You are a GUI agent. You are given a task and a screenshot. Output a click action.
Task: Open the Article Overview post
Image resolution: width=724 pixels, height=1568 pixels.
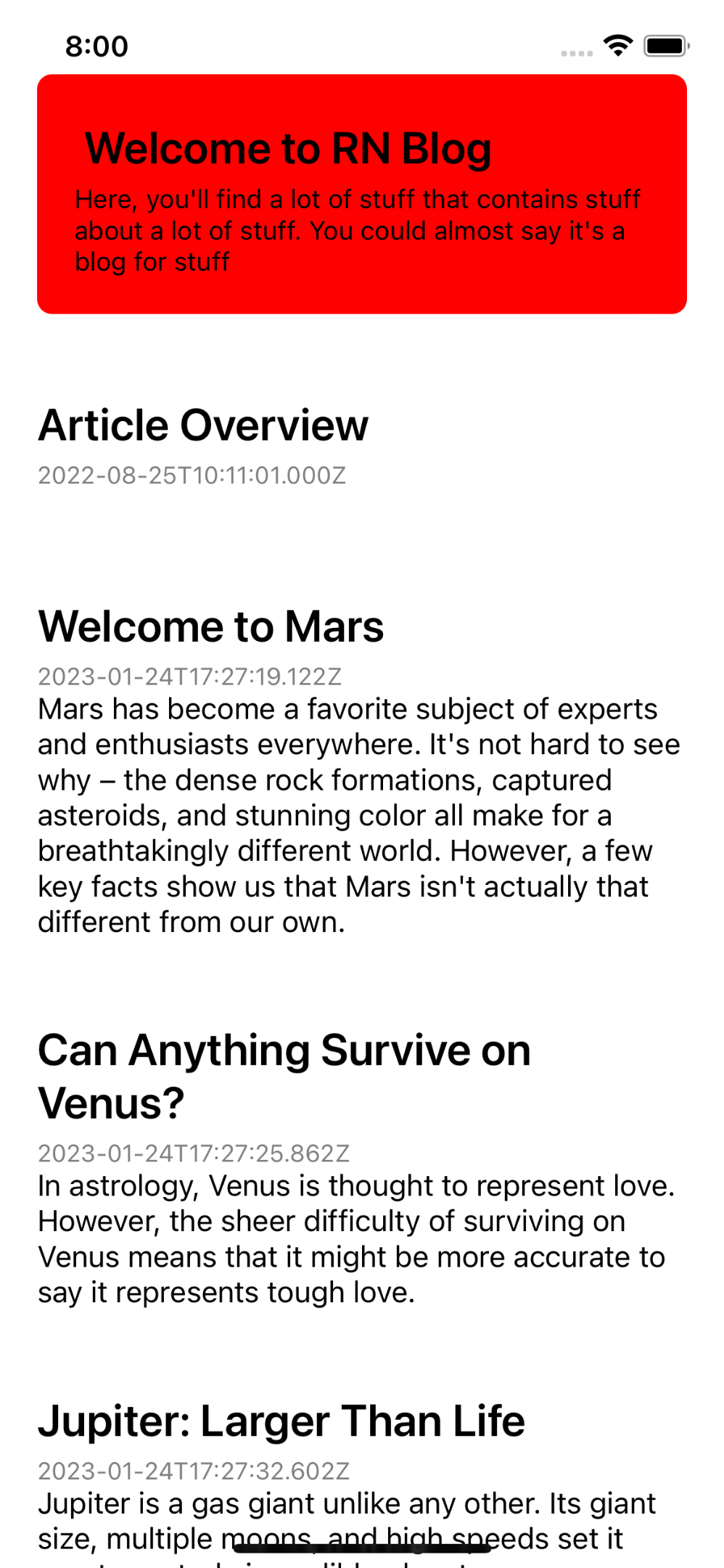pos(203,426)
